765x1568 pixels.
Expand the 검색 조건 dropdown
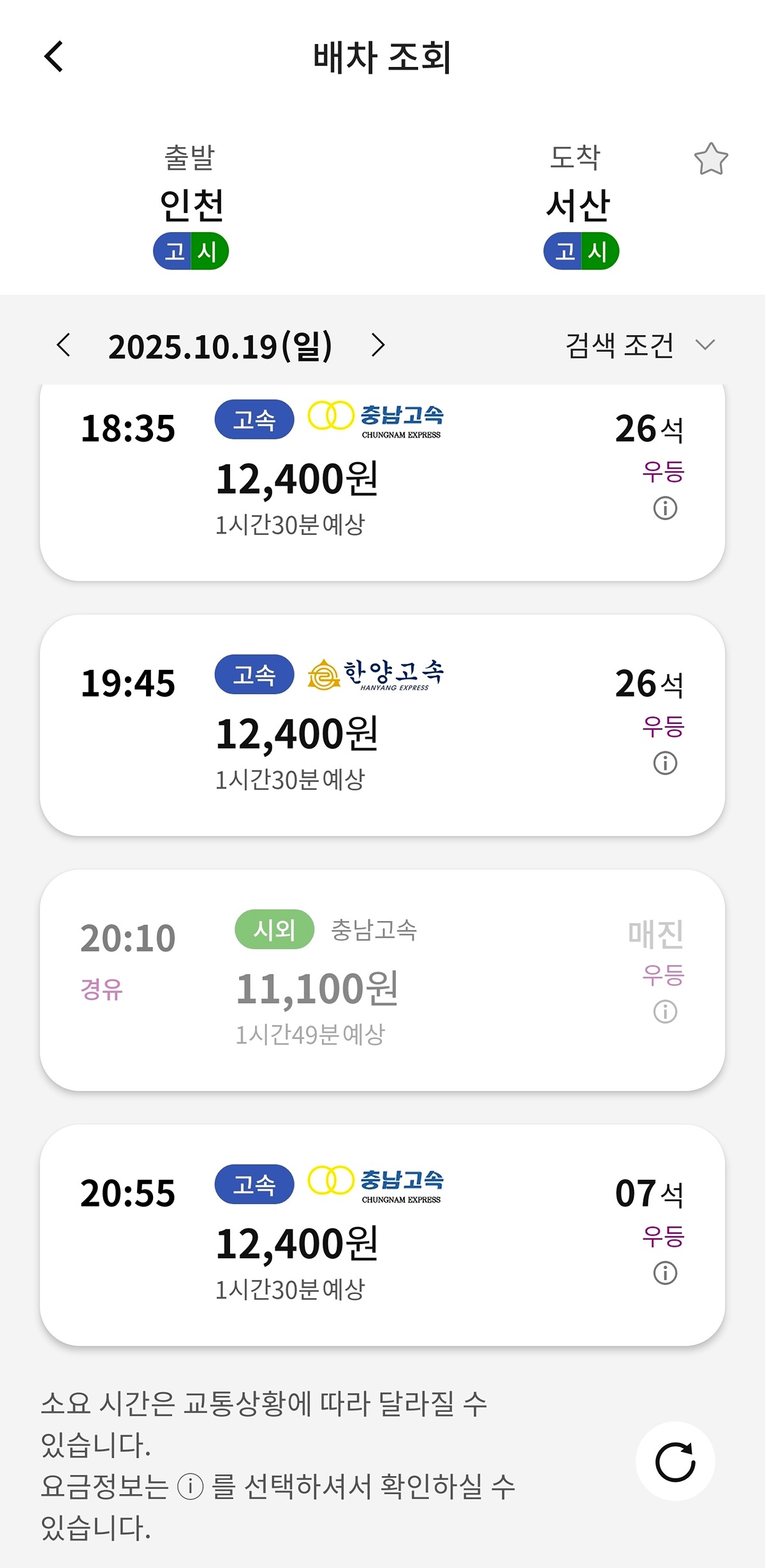click(640, 345)
